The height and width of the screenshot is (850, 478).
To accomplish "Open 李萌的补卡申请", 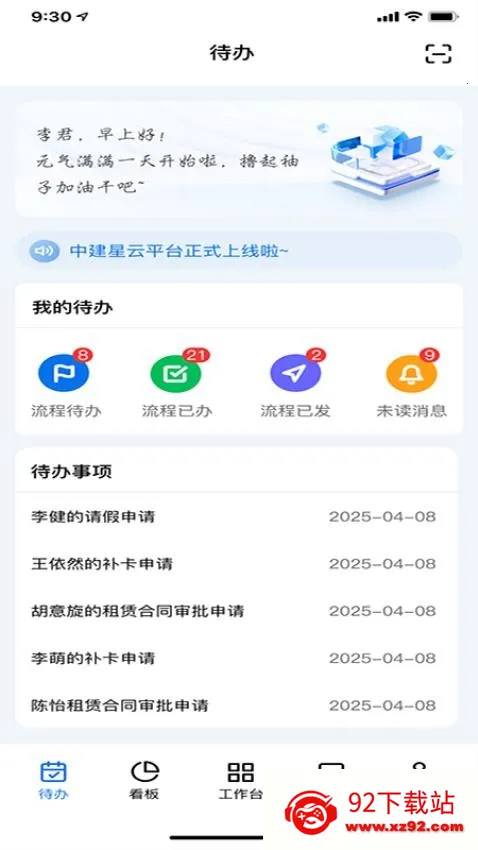I will tap(236, 658).
